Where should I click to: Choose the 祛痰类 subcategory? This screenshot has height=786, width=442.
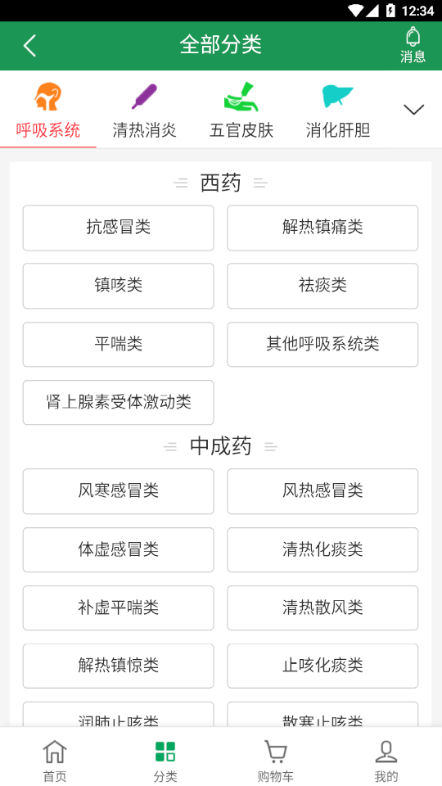pyautogui.click(x=323, y=286)
